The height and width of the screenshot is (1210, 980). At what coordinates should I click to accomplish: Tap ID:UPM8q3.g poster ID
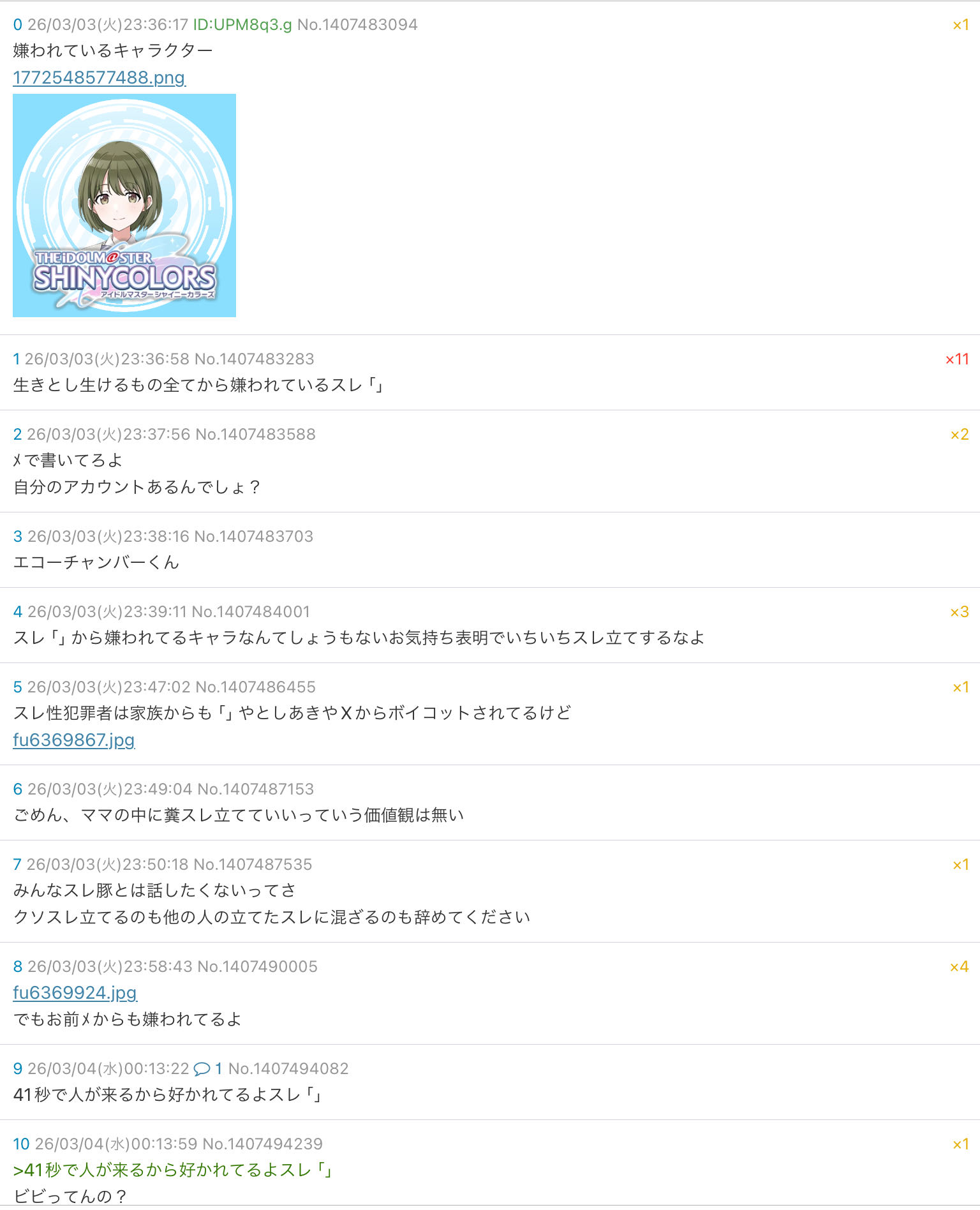[242, 25]
